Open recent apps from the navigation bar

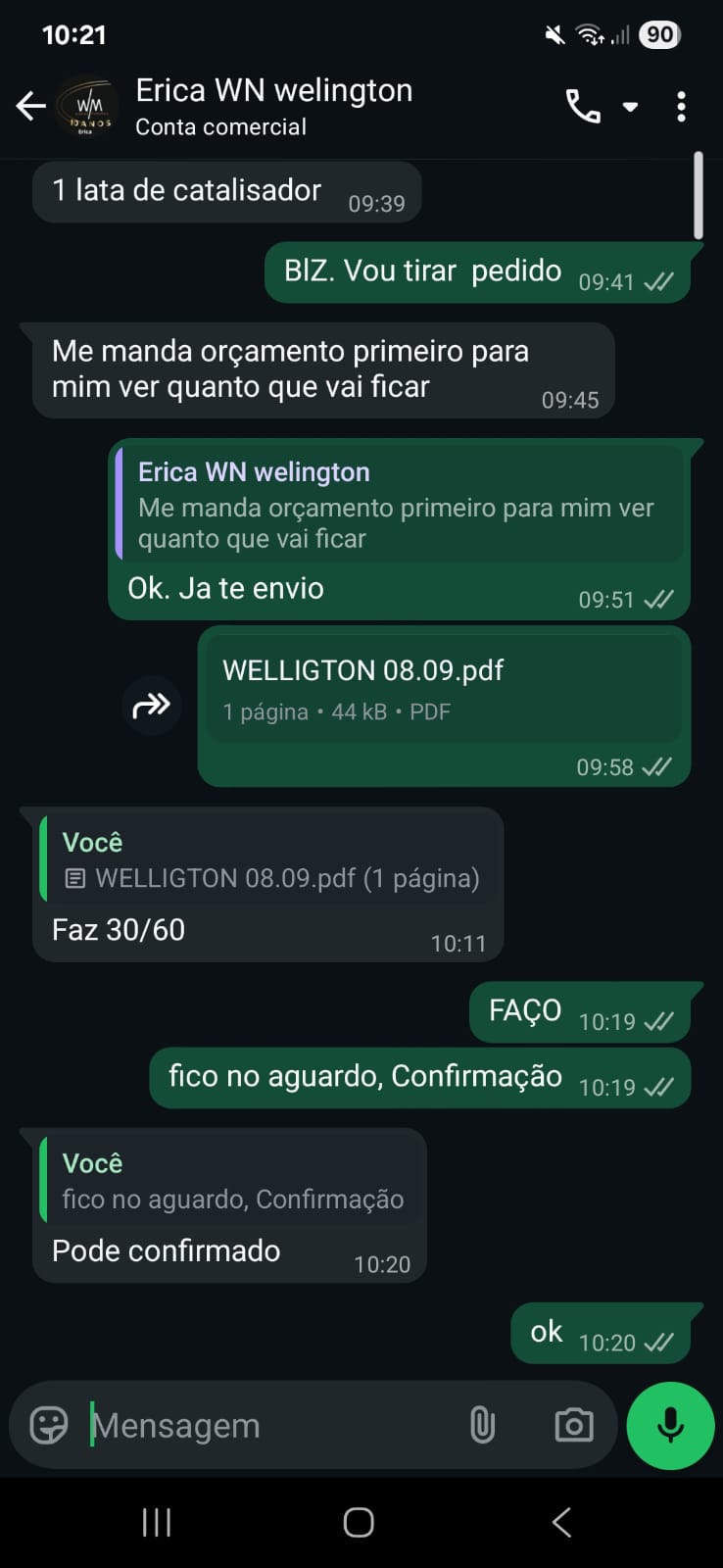[x=157, y=1522]
